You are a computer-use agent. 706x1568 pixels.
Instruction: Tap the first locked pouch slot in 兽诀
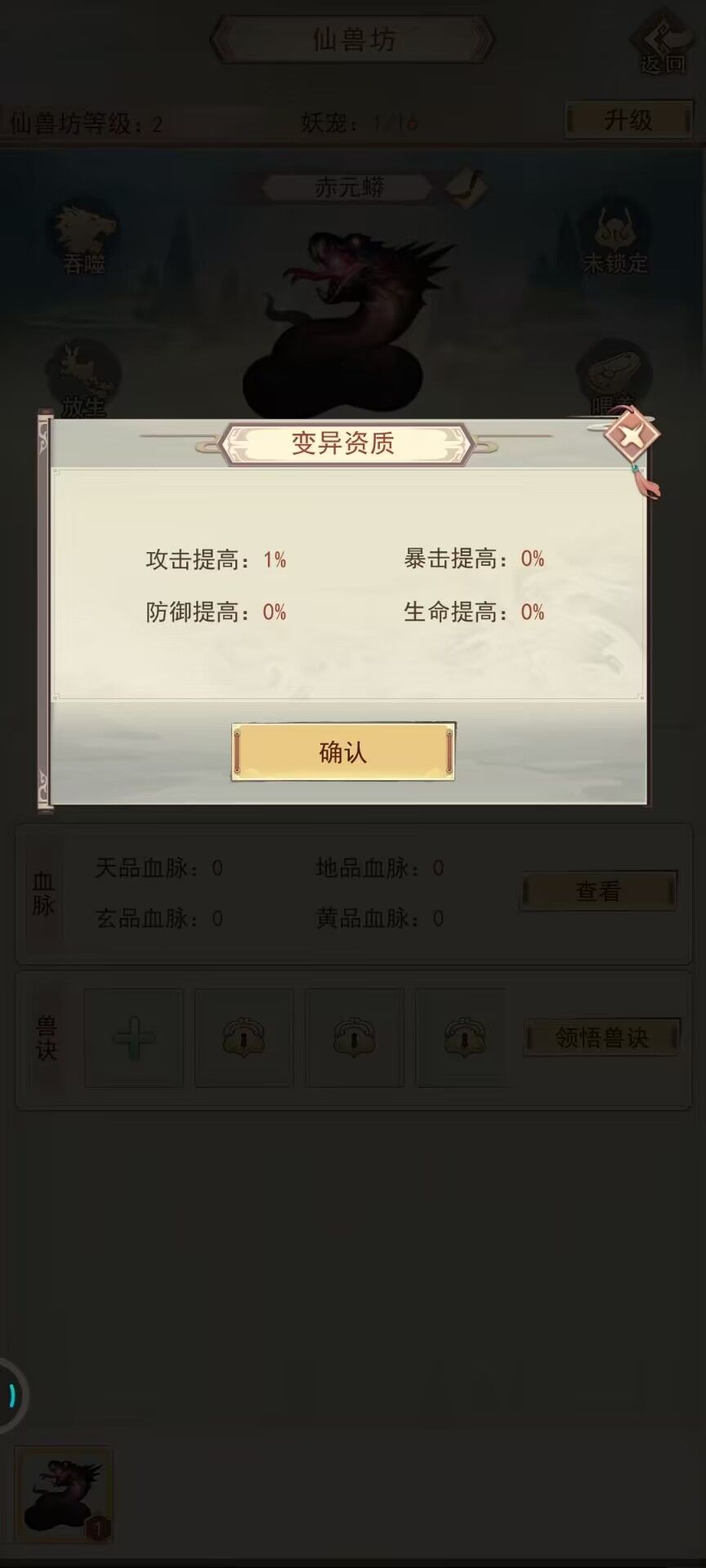point(244,1039)
